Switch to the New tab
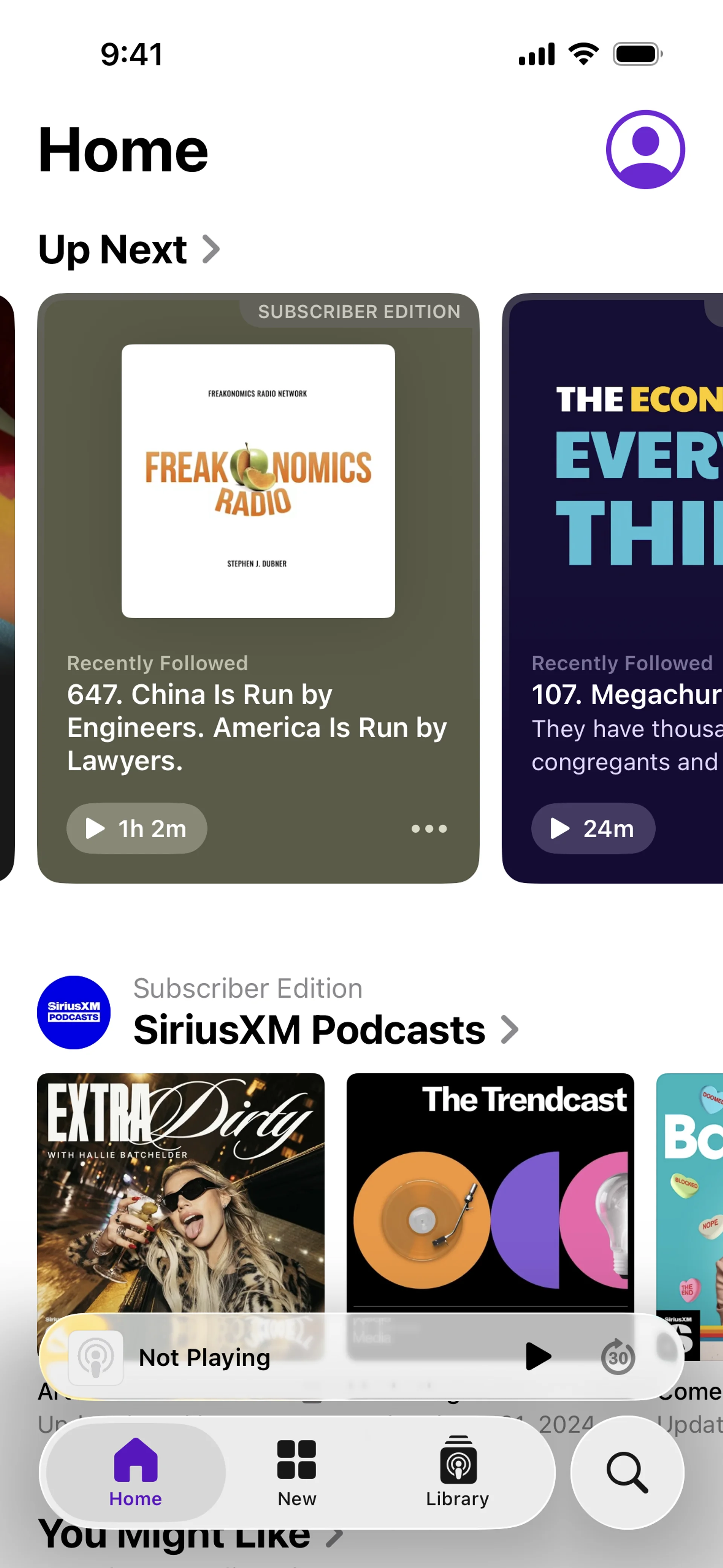This screenshot has width=723, height=1568. pyautogui.click(x=296, y=1472)
